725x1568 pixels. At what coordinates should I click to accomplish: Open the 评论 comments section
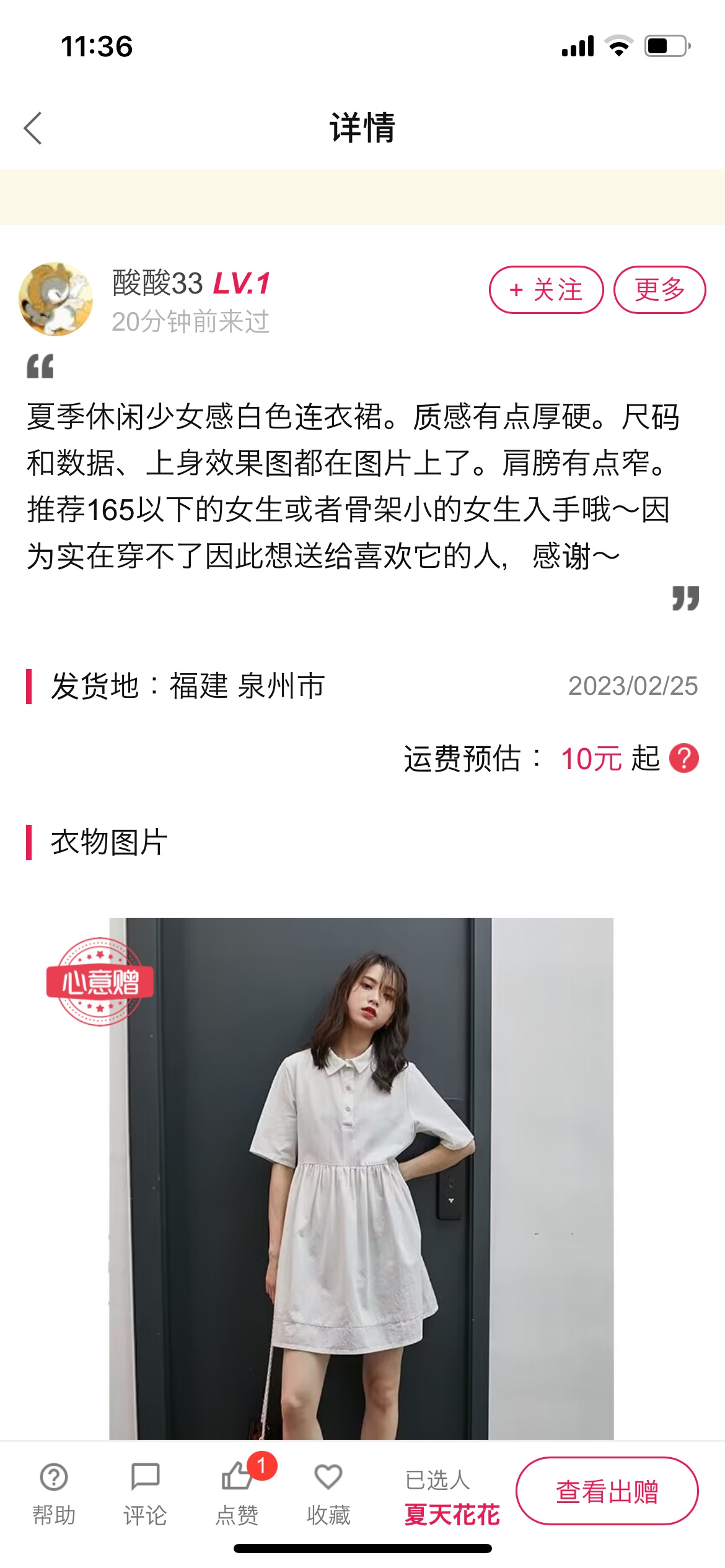click(x=145, y=1494)
